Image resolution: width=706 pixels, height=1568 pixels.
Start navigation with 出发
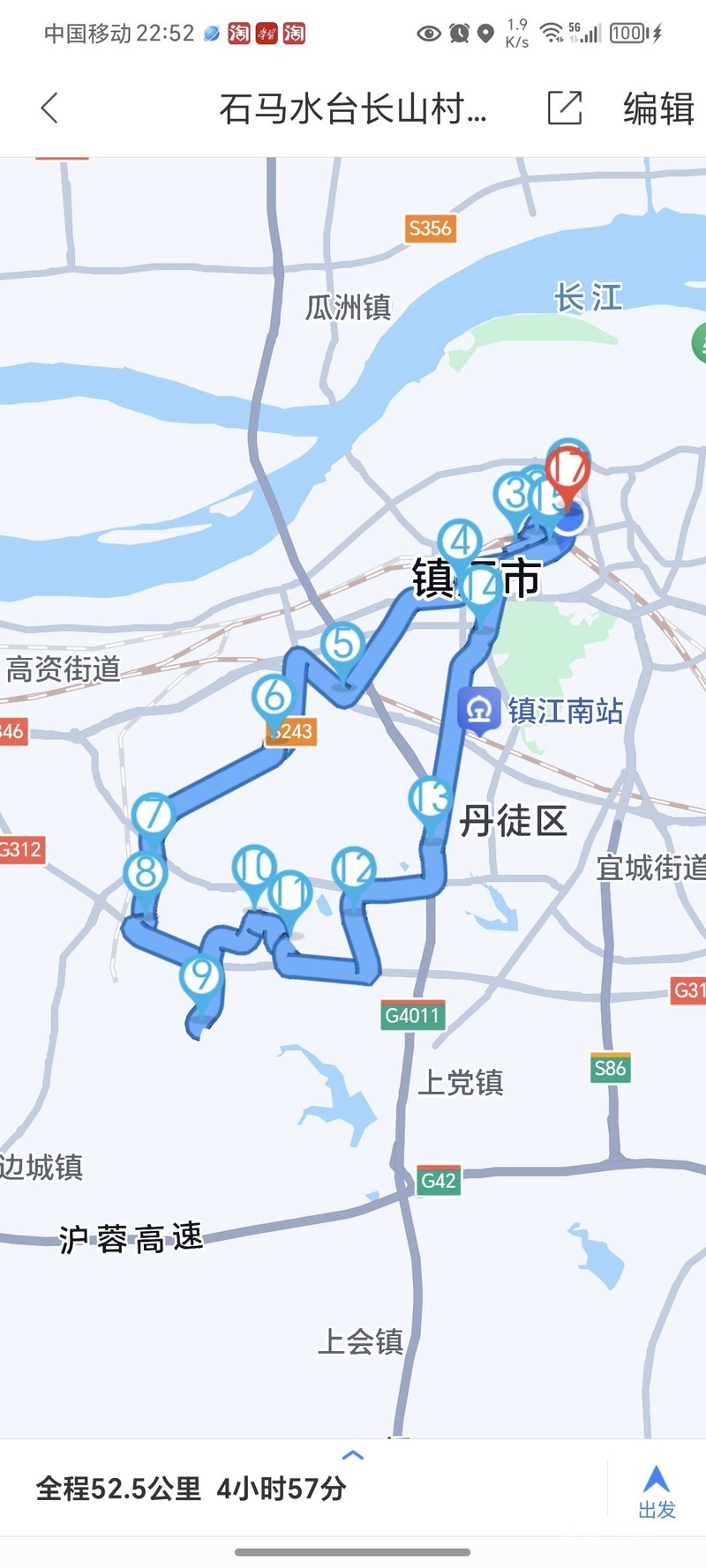657,1491
